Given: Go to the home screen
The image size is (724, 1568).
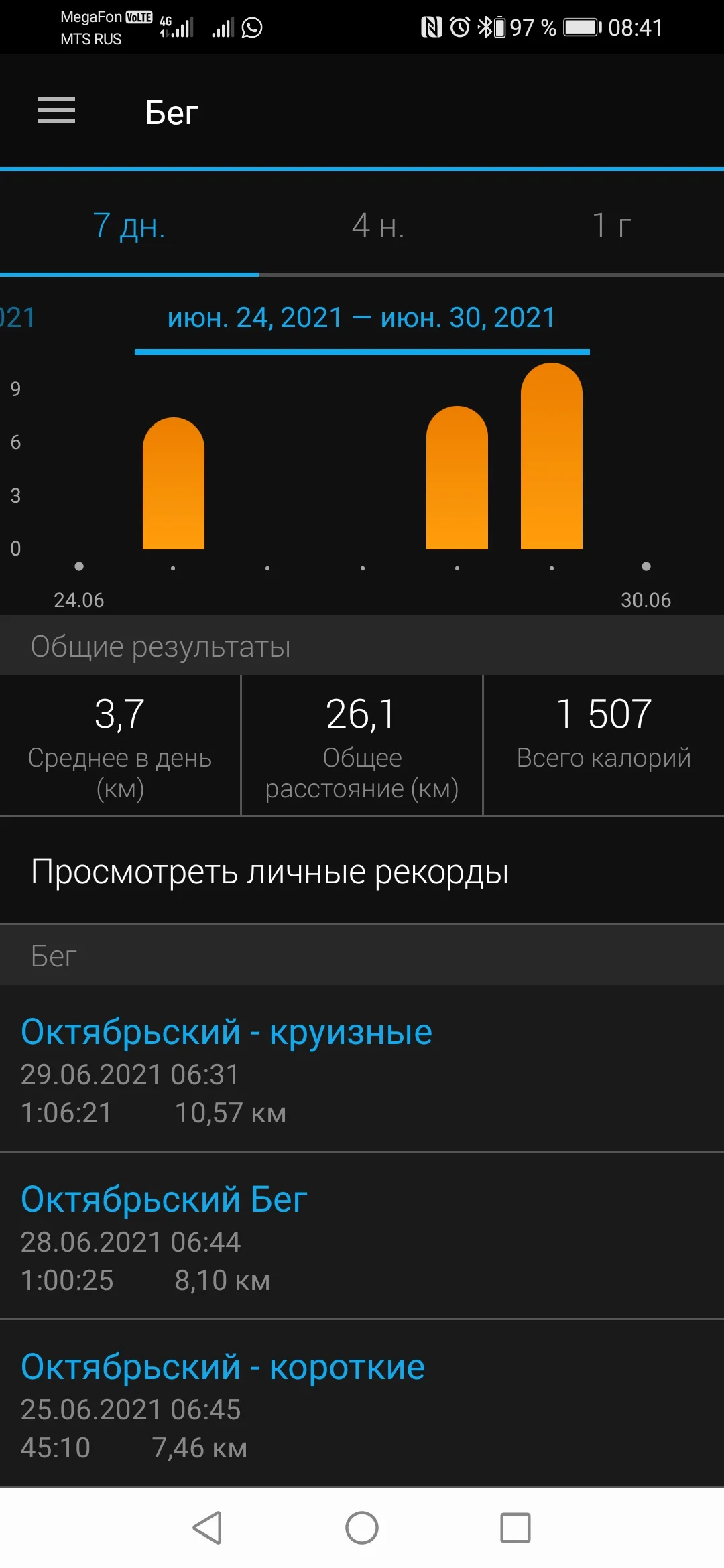Looking at the screenshot, I should coord(362,1528).
